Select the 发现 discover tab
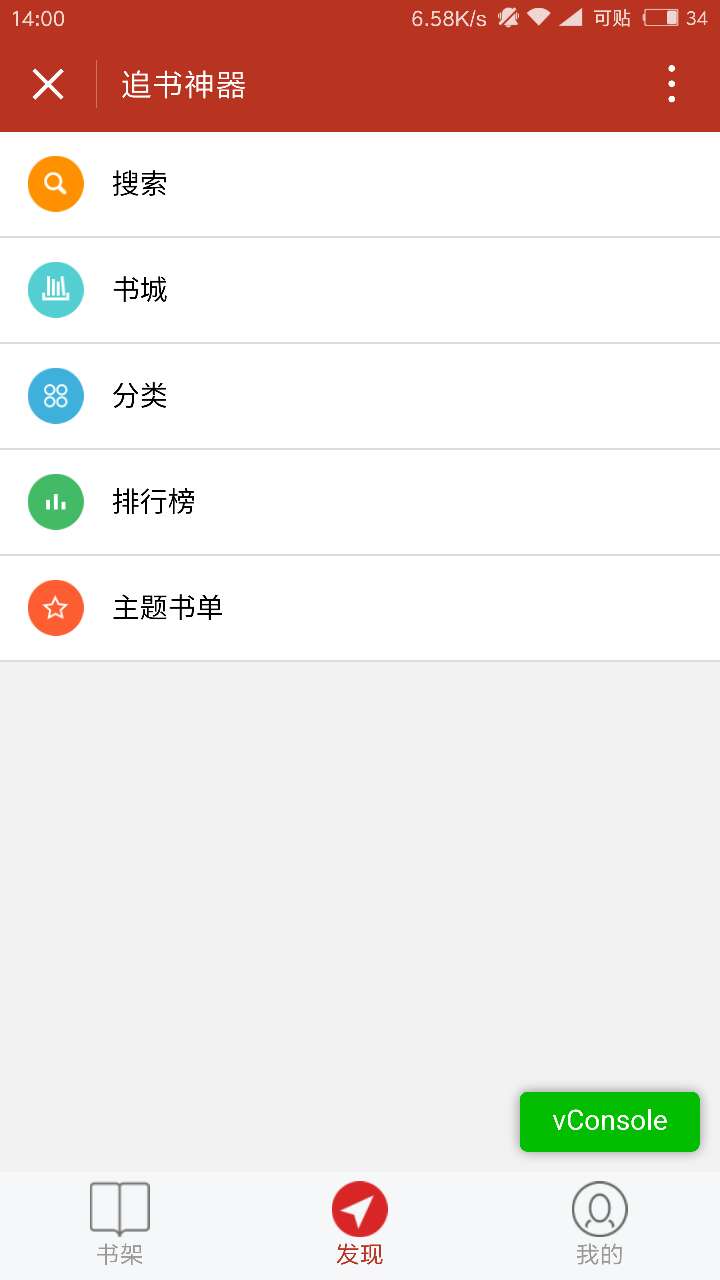 click(360, 1225)
